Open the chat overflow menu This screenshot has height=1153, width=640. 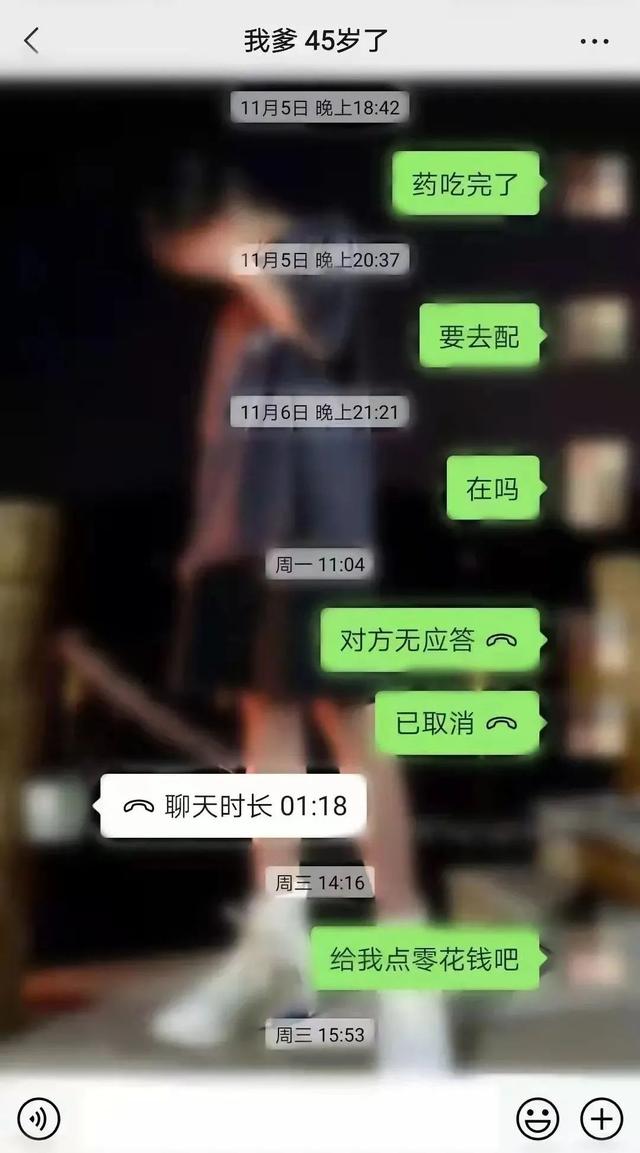pos(594,41)
